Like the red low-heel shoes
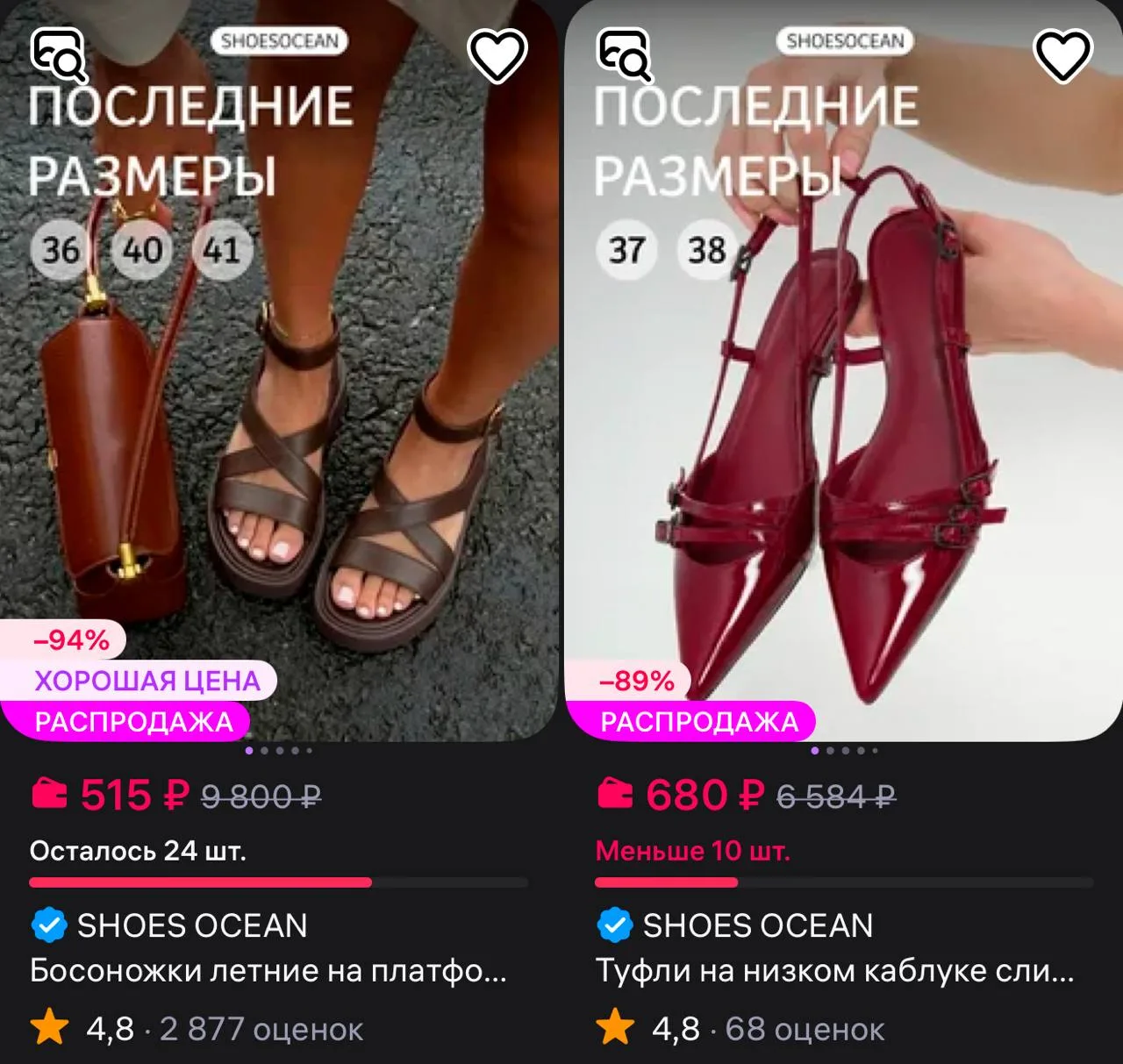Viewport: 1123px width, 1064px height. pyautogui.click(x=1063, y=55)
